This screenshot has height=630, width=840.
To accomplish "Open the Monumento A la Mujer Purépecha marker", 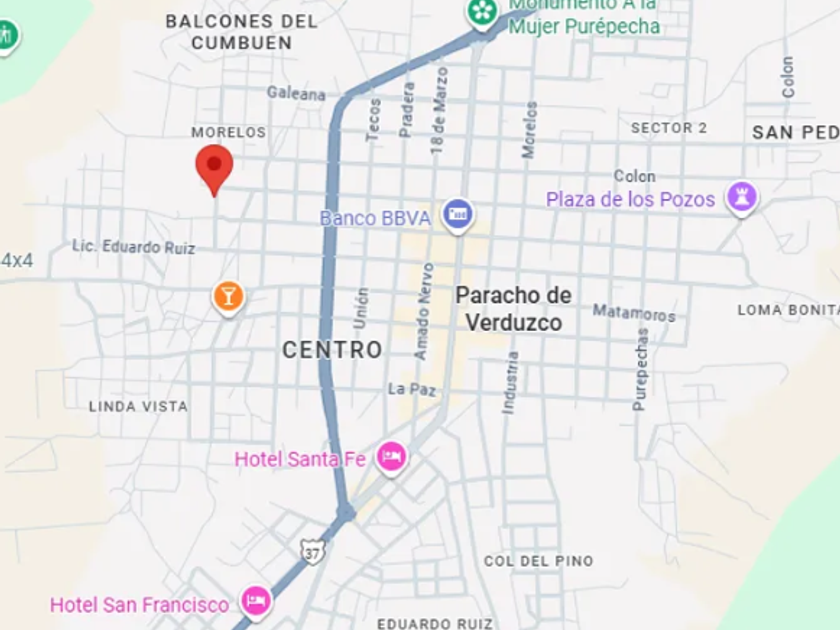I will (x=483, y=13).
